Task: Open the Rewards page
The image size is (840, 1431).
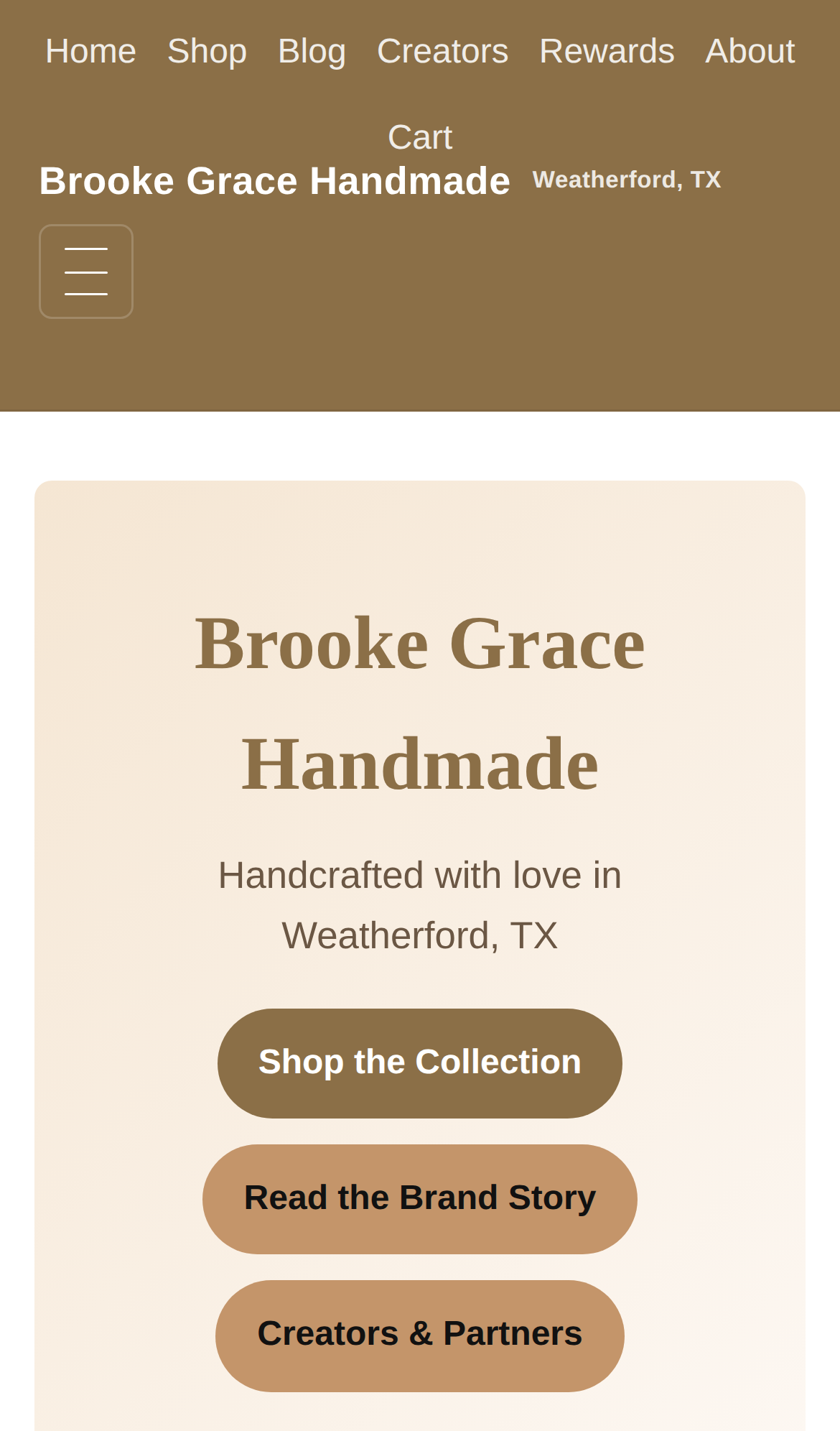Action: coord(607,50)
